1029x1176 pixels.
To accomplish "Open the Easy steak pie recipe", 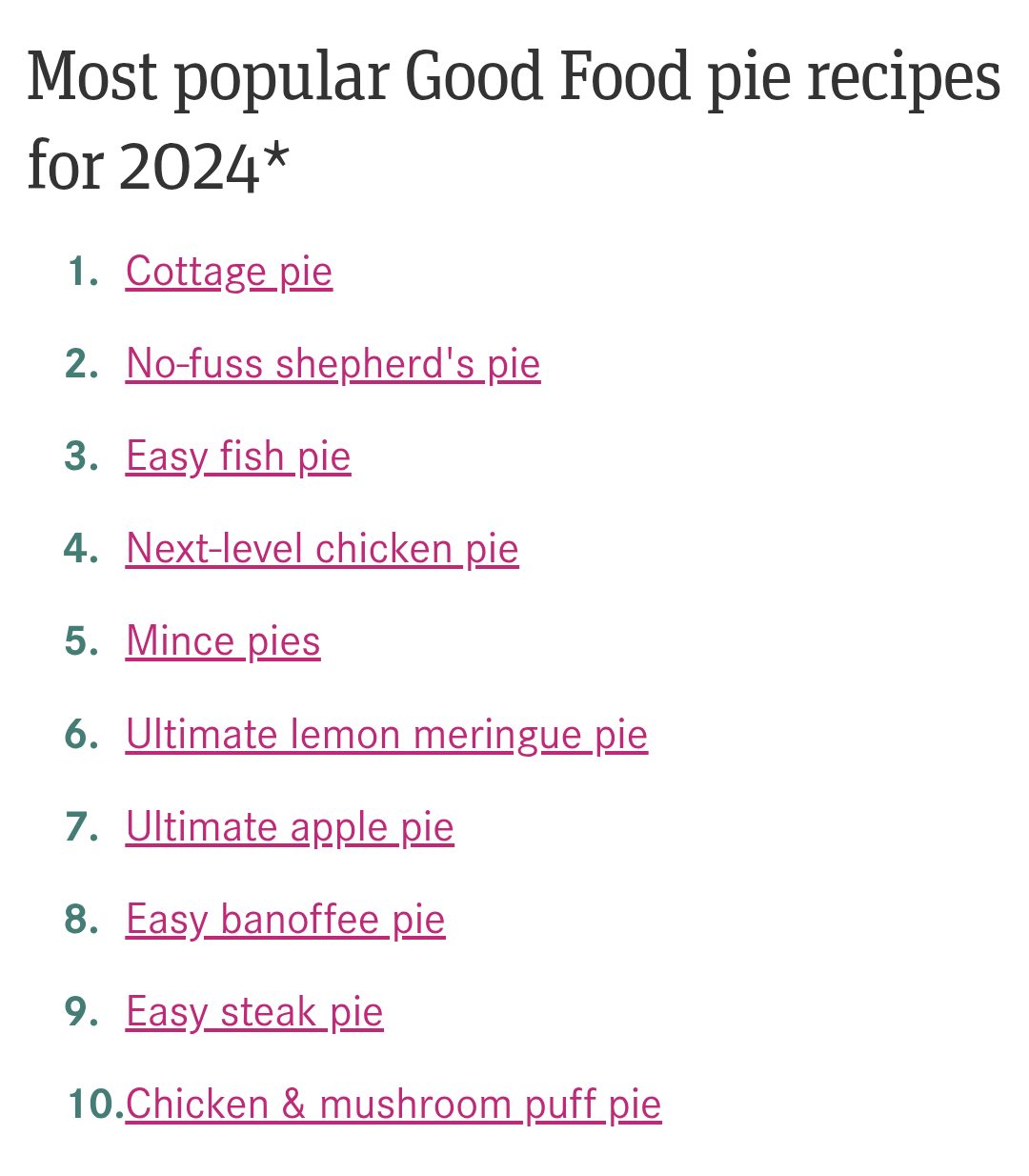I will [254, 1012].
